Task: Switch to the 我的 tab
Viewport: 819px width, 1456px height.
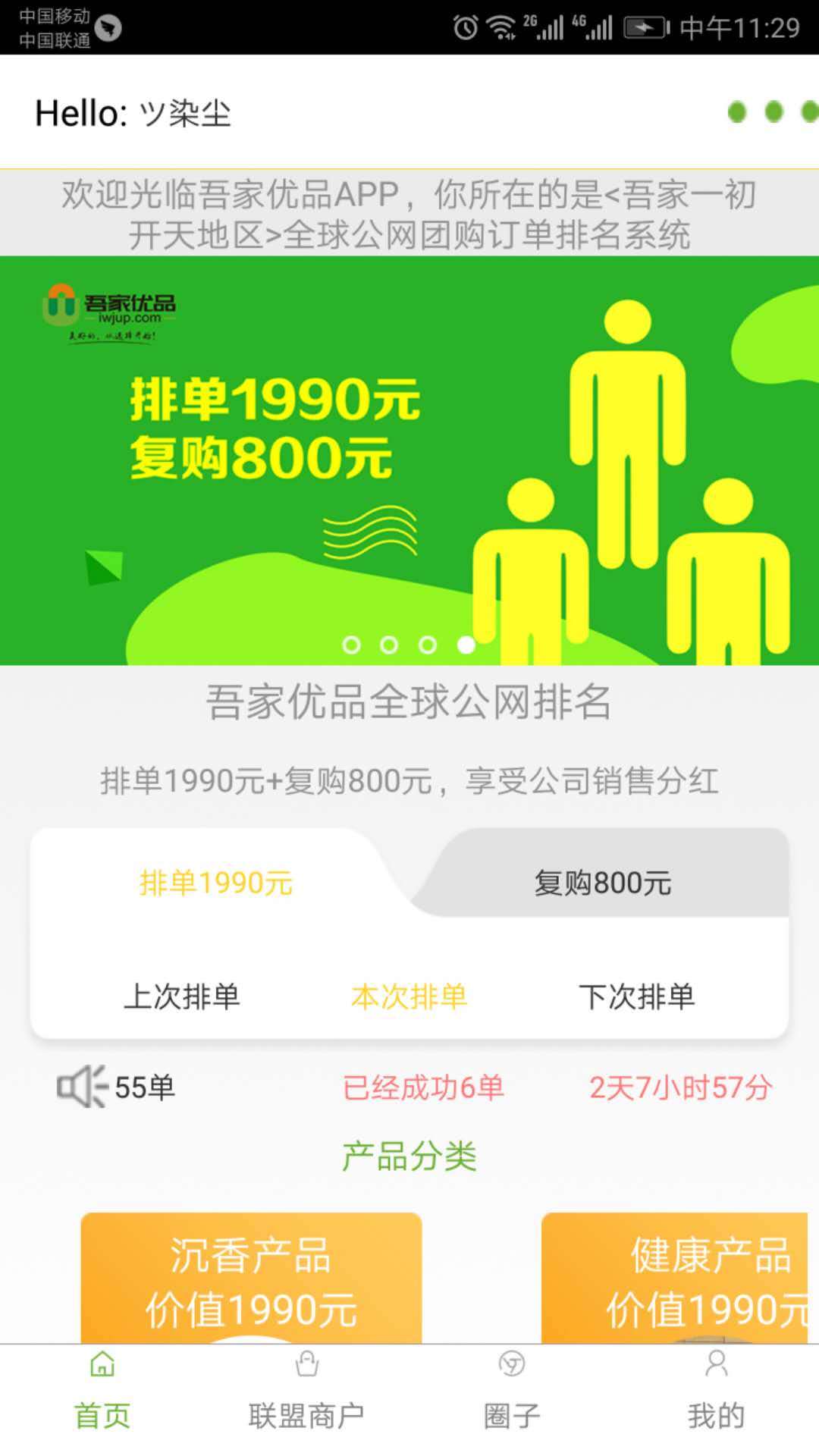Action: point(716,1394)
